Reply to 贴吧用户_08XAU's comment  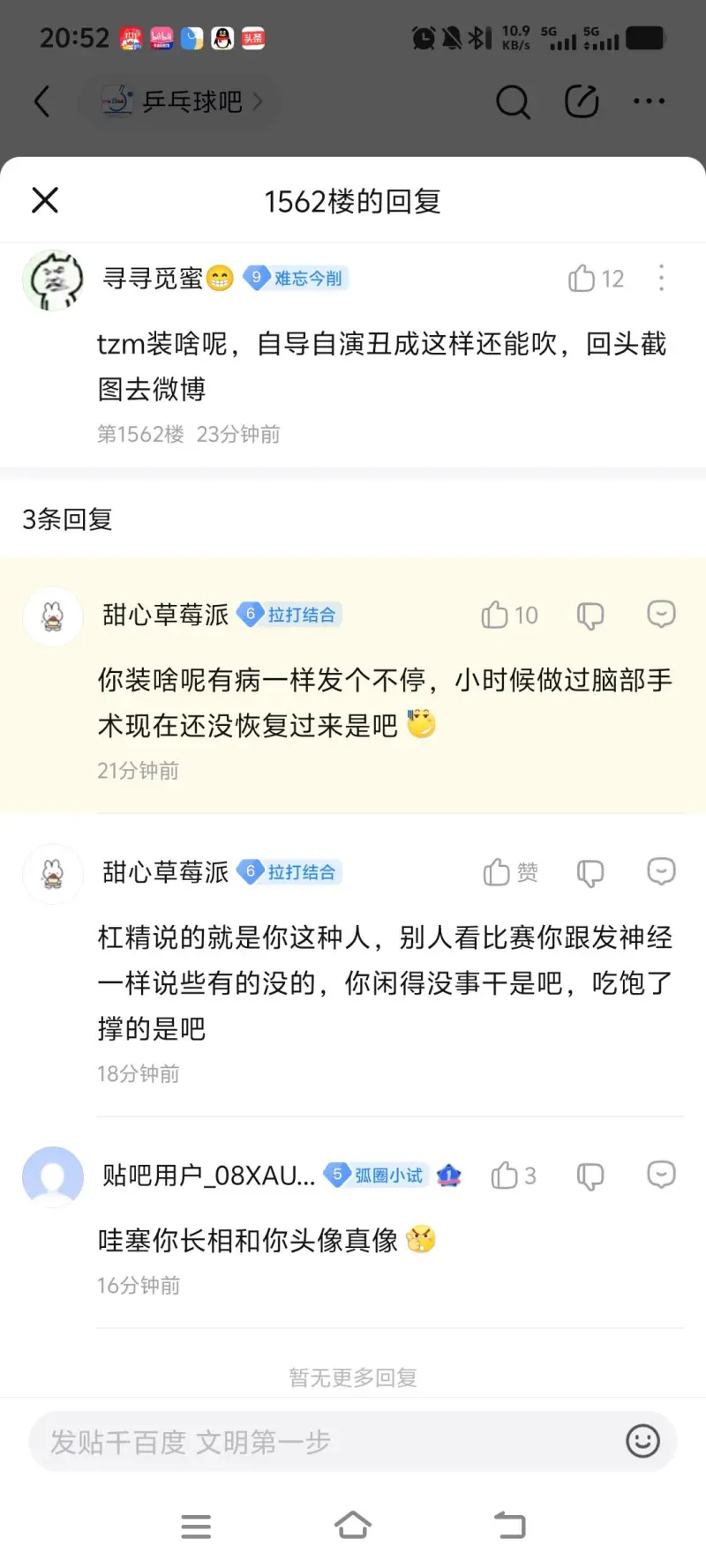(x=661, y=1174)
